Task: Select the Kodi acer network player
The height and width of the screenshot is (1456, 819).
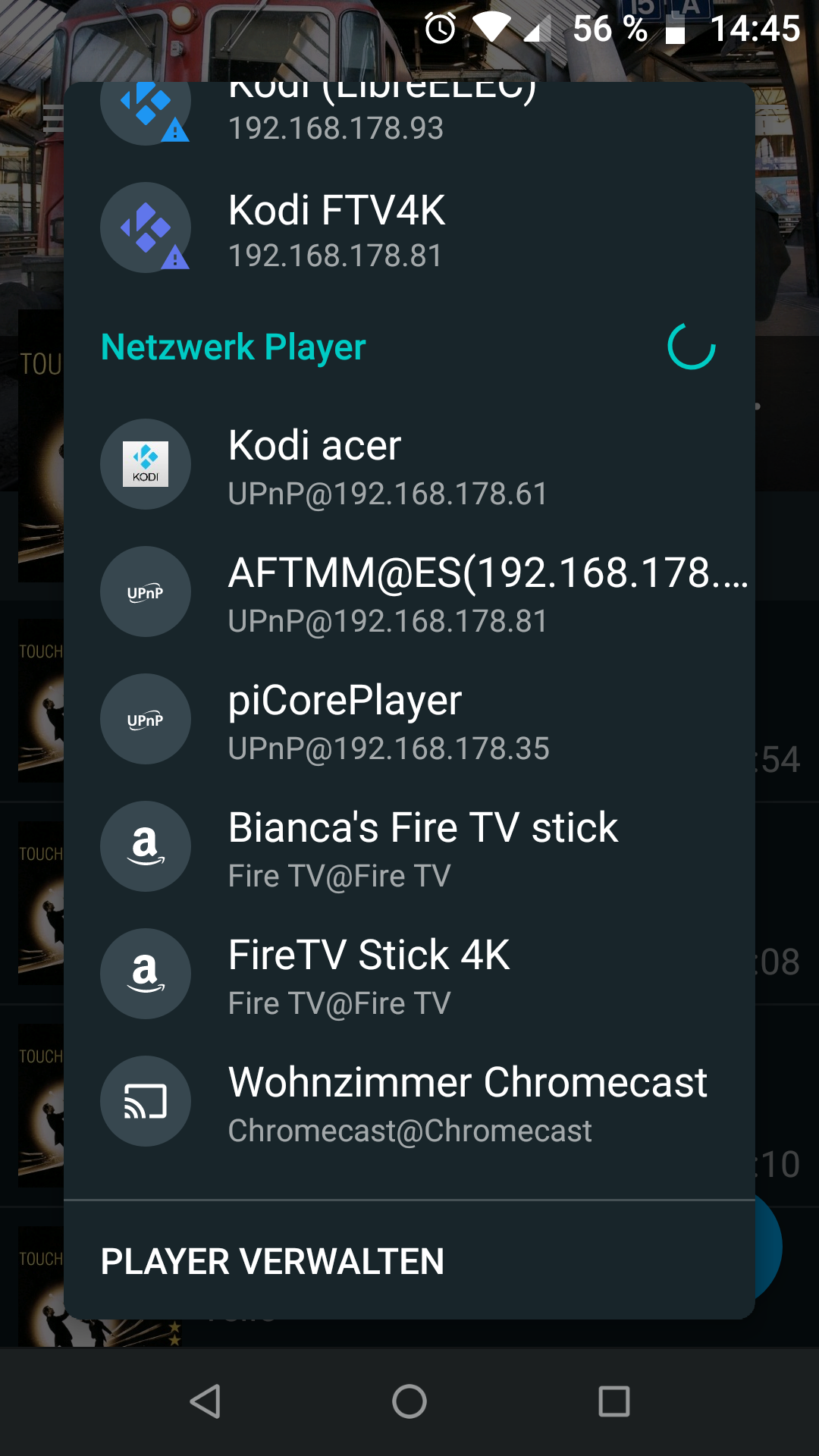Action: tap(409, 464)
